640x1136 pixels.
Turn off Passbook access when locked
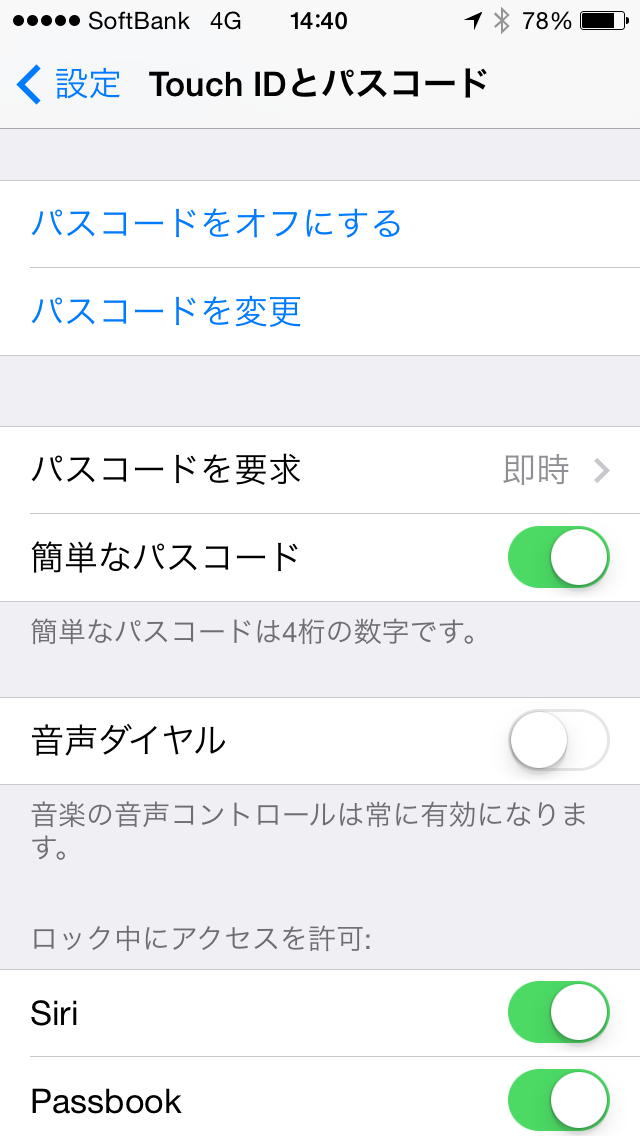[558, 1100]
